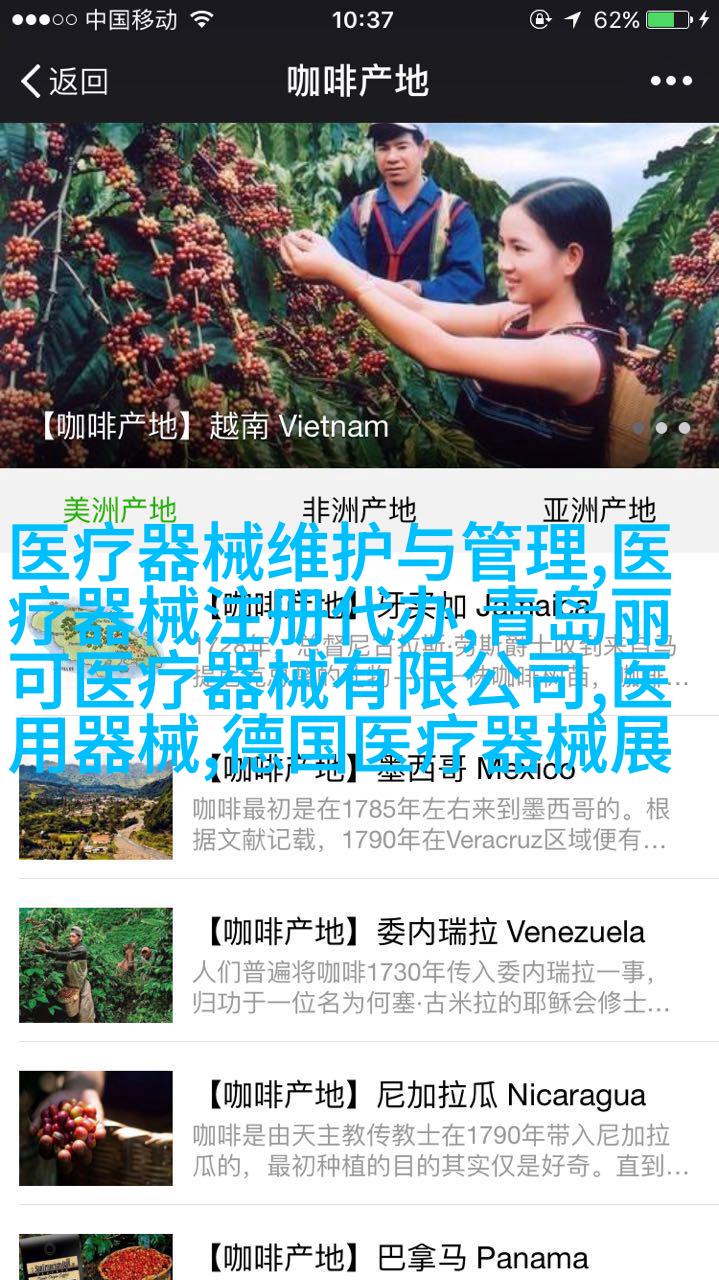Open the three-dot overflow menu
The image size is (719, 1280).
tap(669, 81)
